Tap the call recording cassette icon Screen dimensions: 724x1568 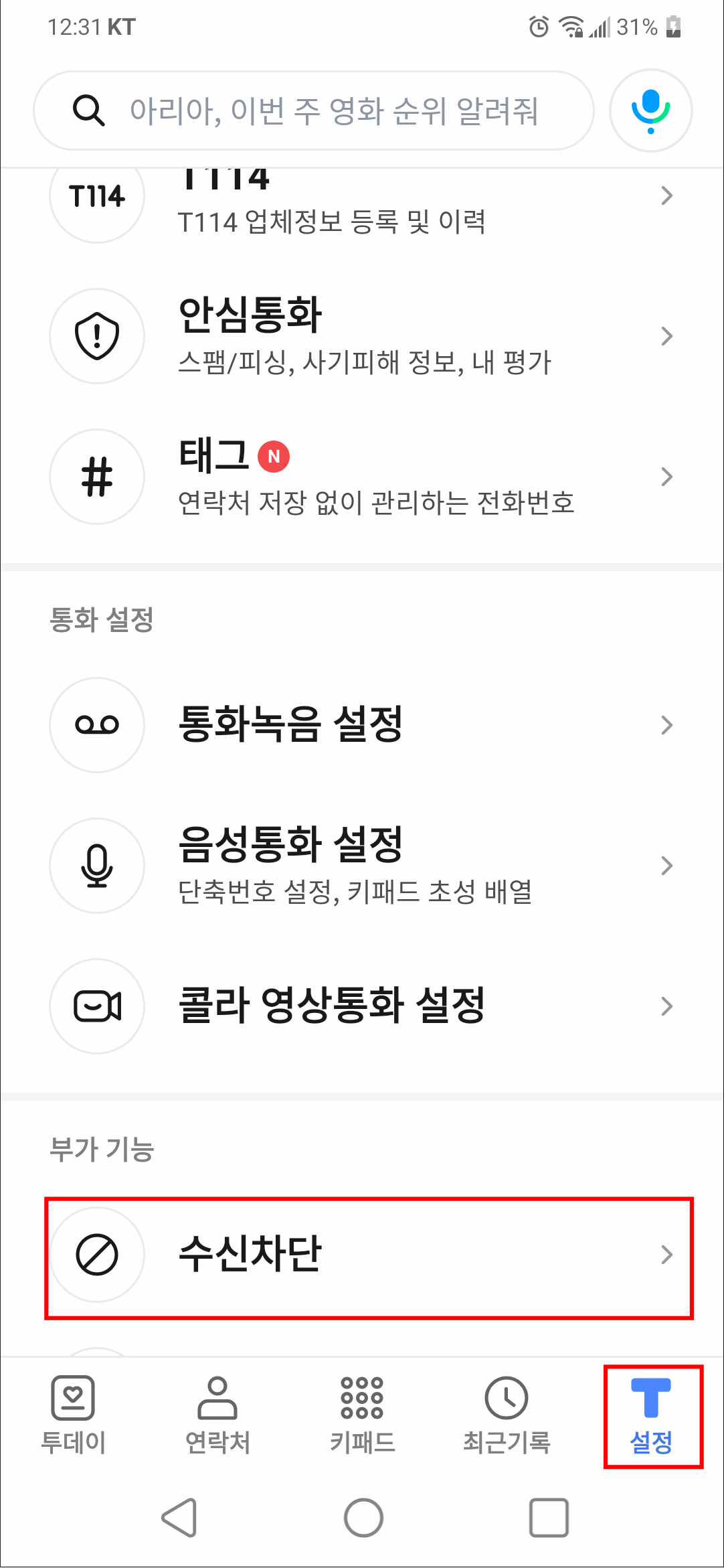coord(96,725)
